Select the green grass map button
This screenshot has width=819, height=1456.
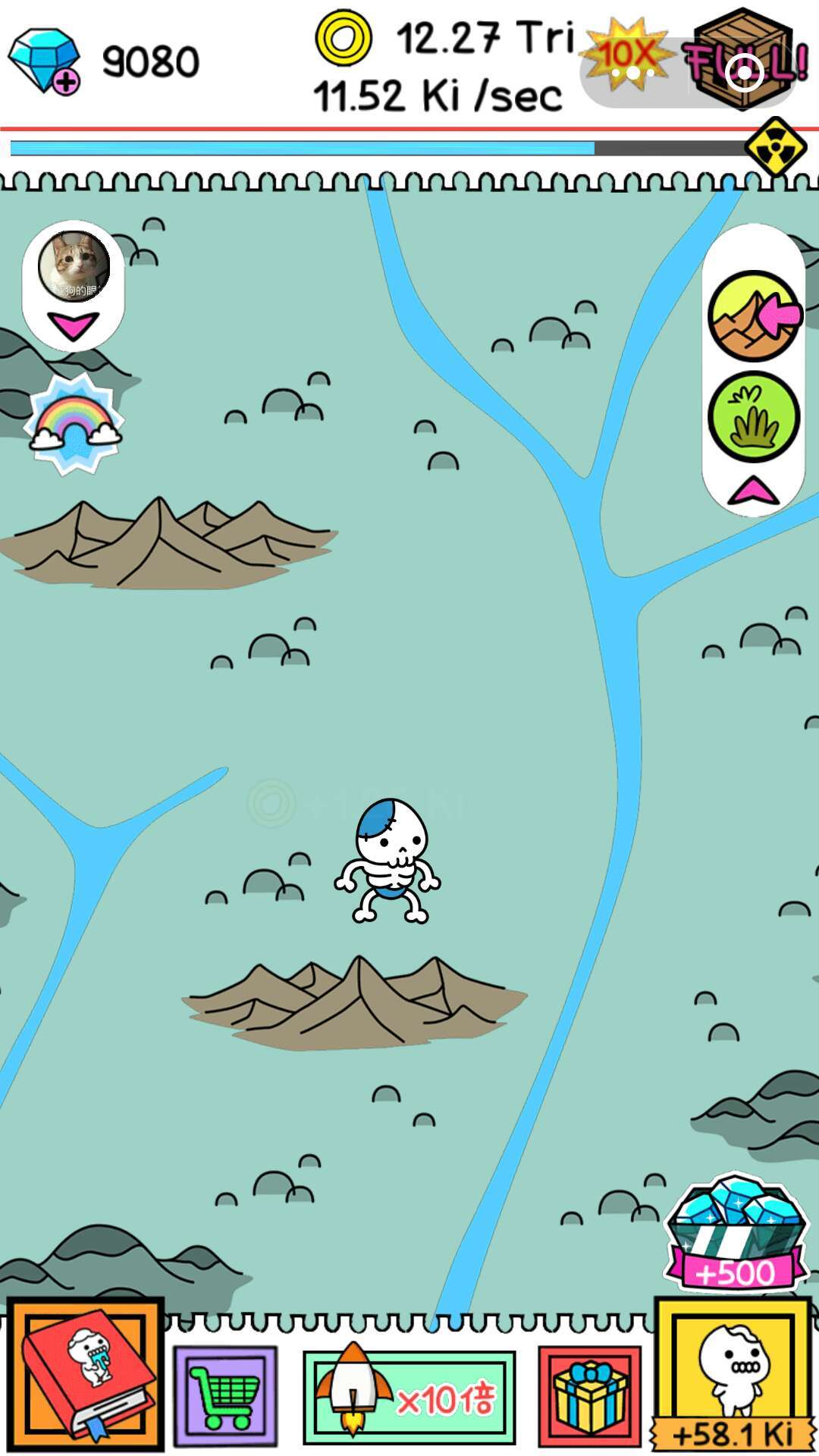753,417
